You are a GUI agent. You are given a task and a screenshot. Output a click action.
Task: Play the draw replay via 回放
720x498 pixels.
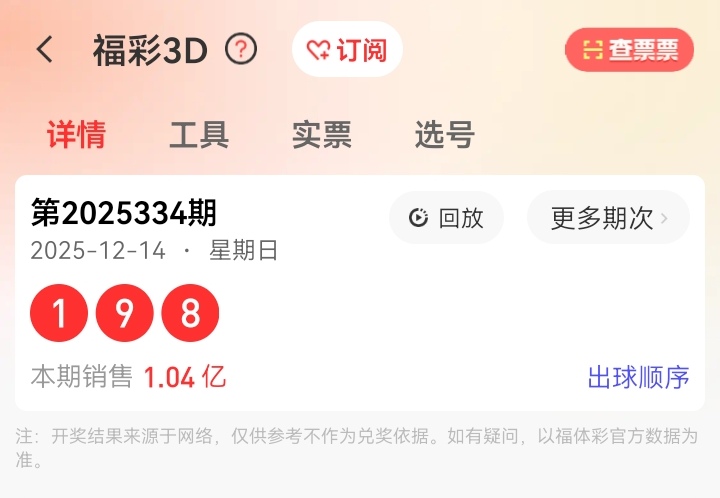[446, 218]
